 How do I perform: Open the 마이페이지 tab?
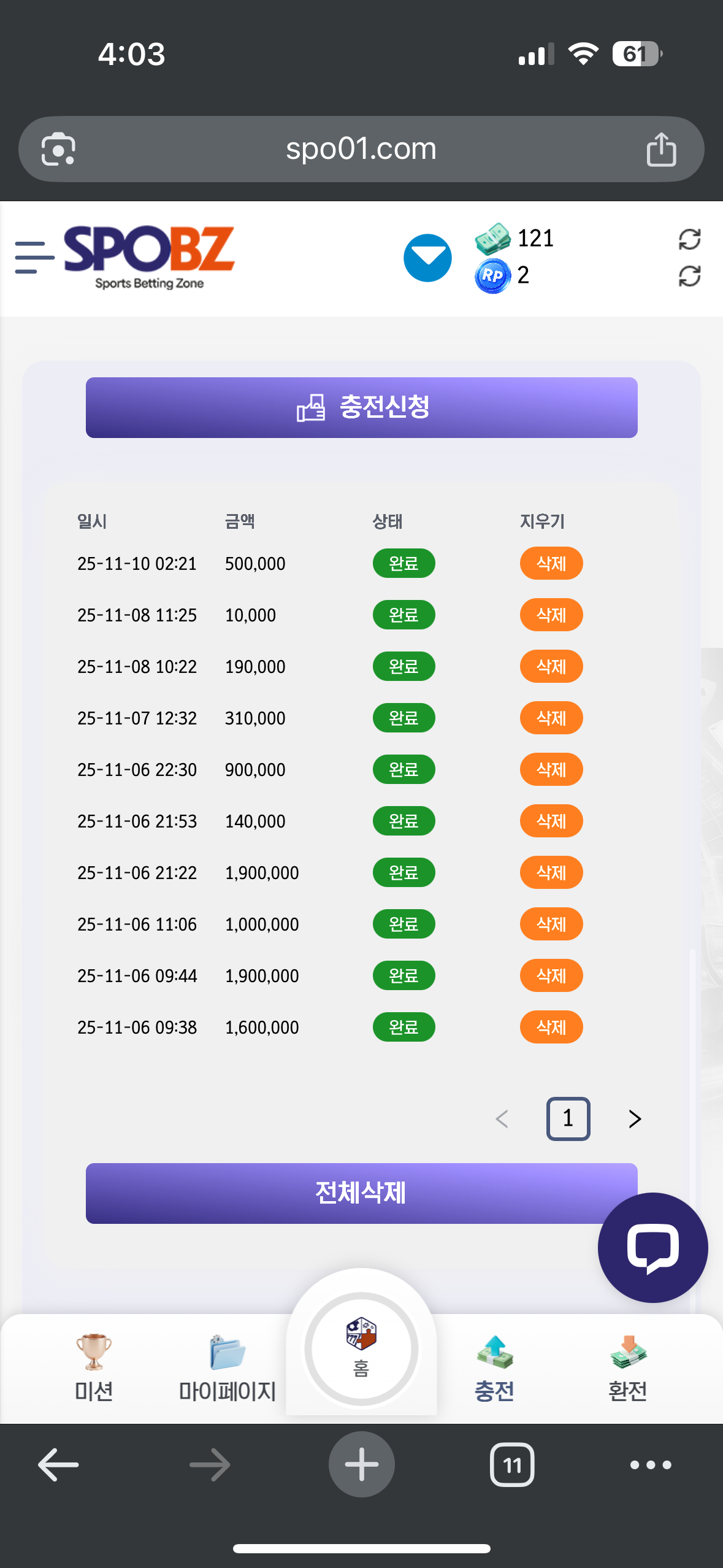coord(227,1368)
